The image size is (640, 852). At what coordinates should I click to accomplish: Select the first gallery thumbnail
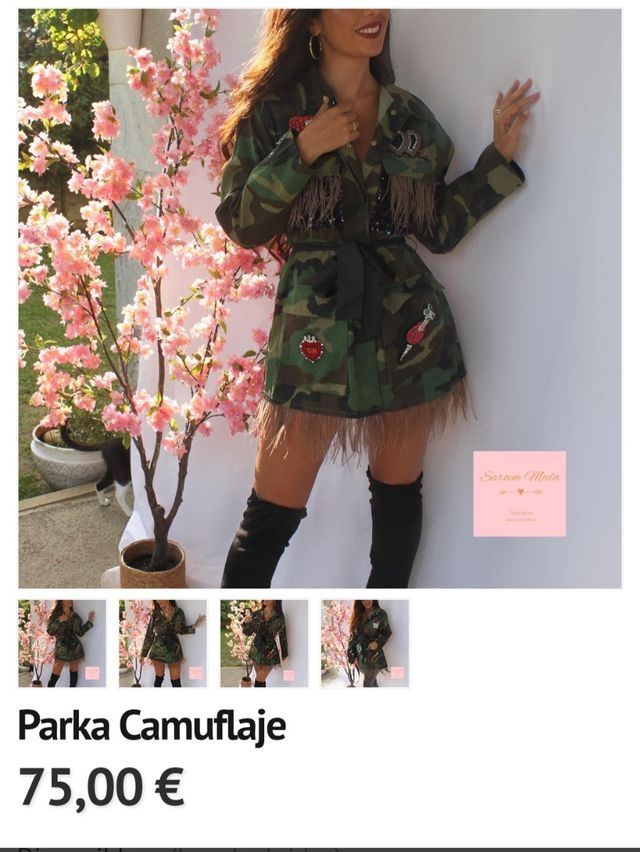tap(62, 643)
